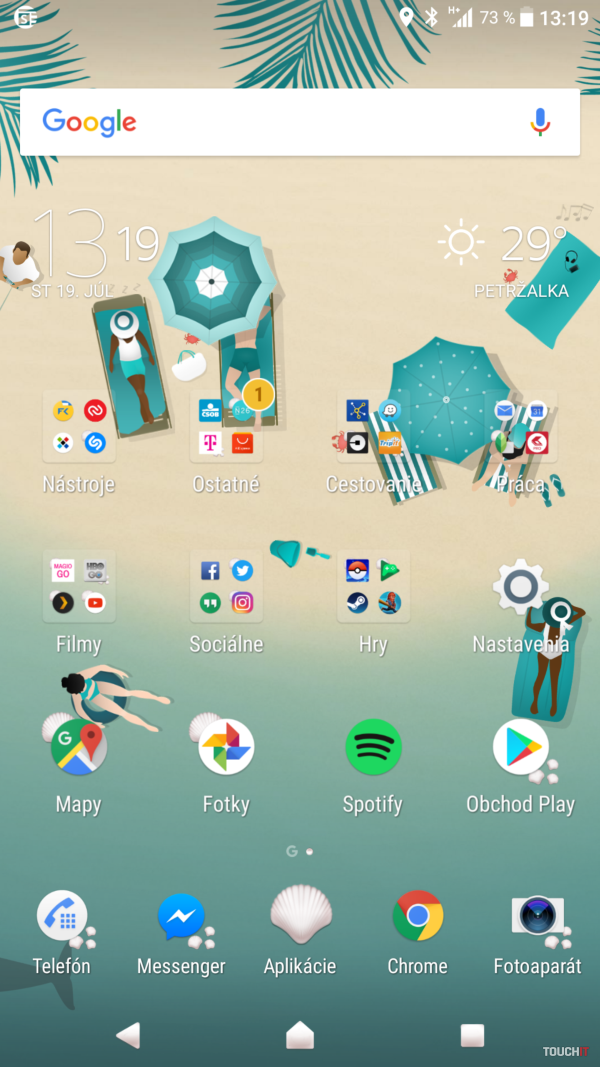Launch the Fotky photos app
The height and width of the screenshot is (1067, 600).
tap(226, 748)
